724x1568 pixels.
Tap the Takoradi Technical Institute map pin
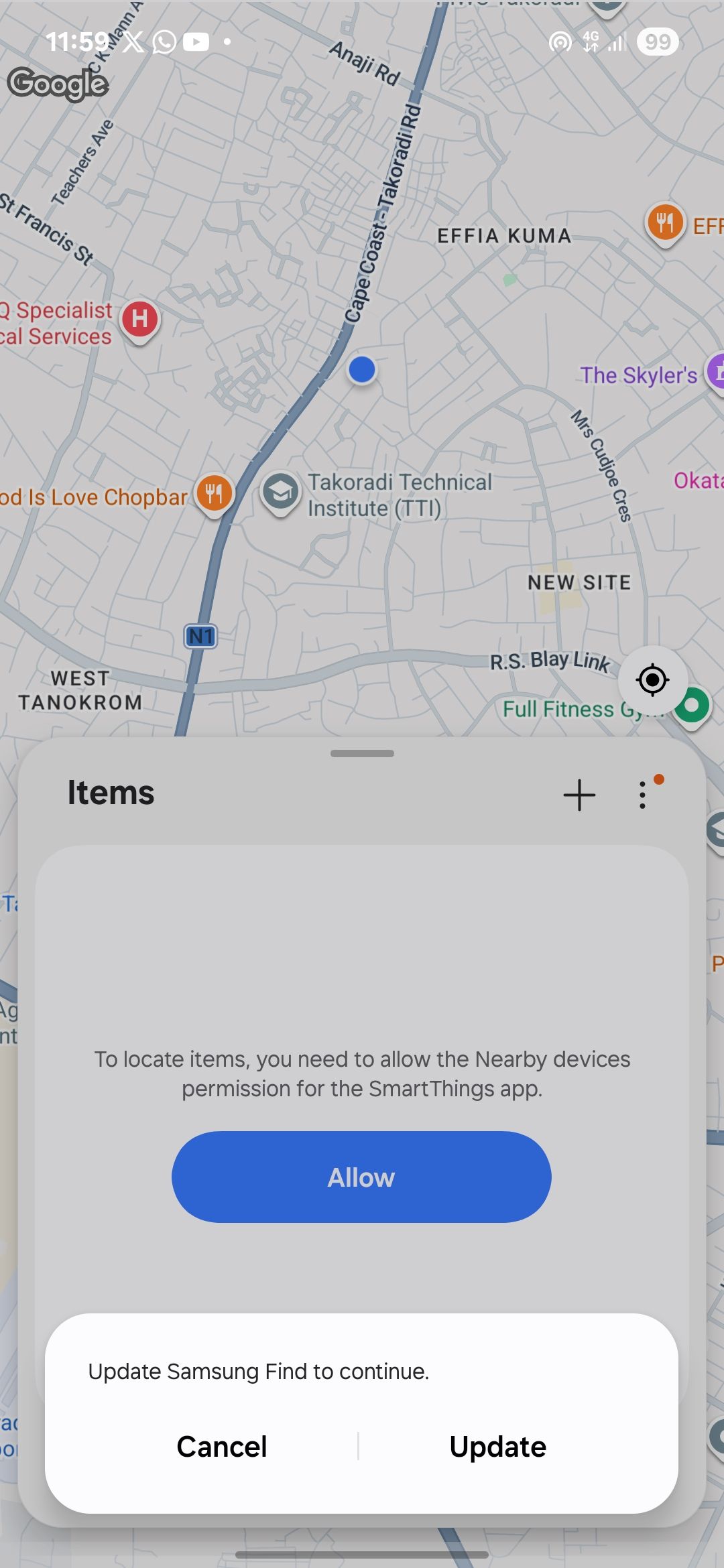280,493
